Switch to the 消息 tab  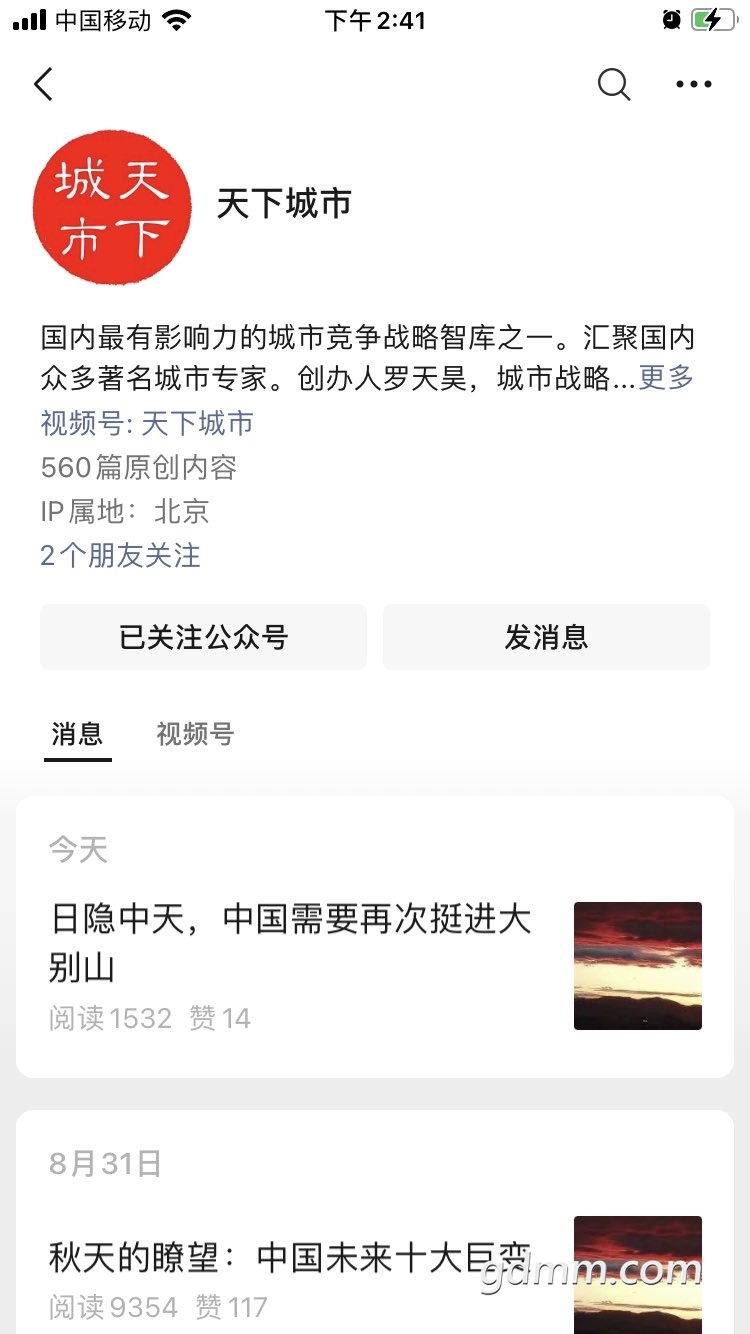[x=77, y=735]
